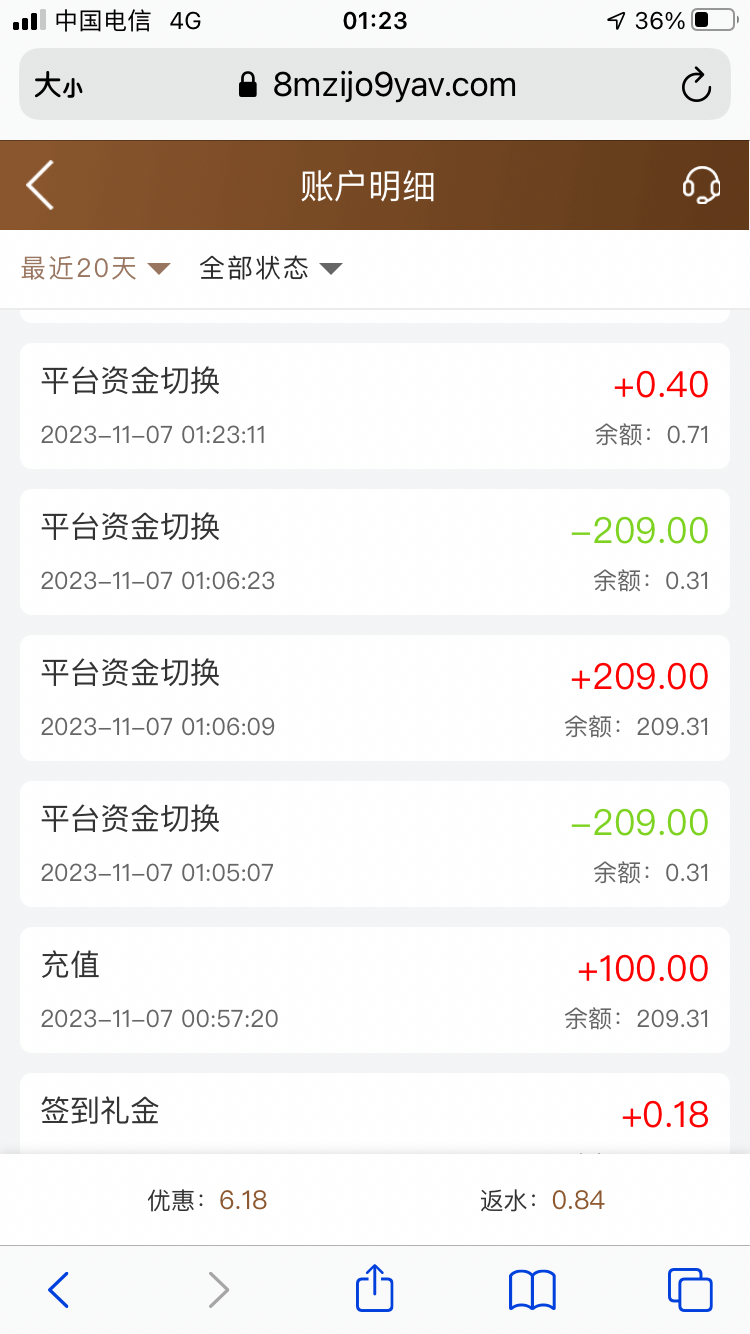Show all open Safari tabs

tap(689, 1290)
